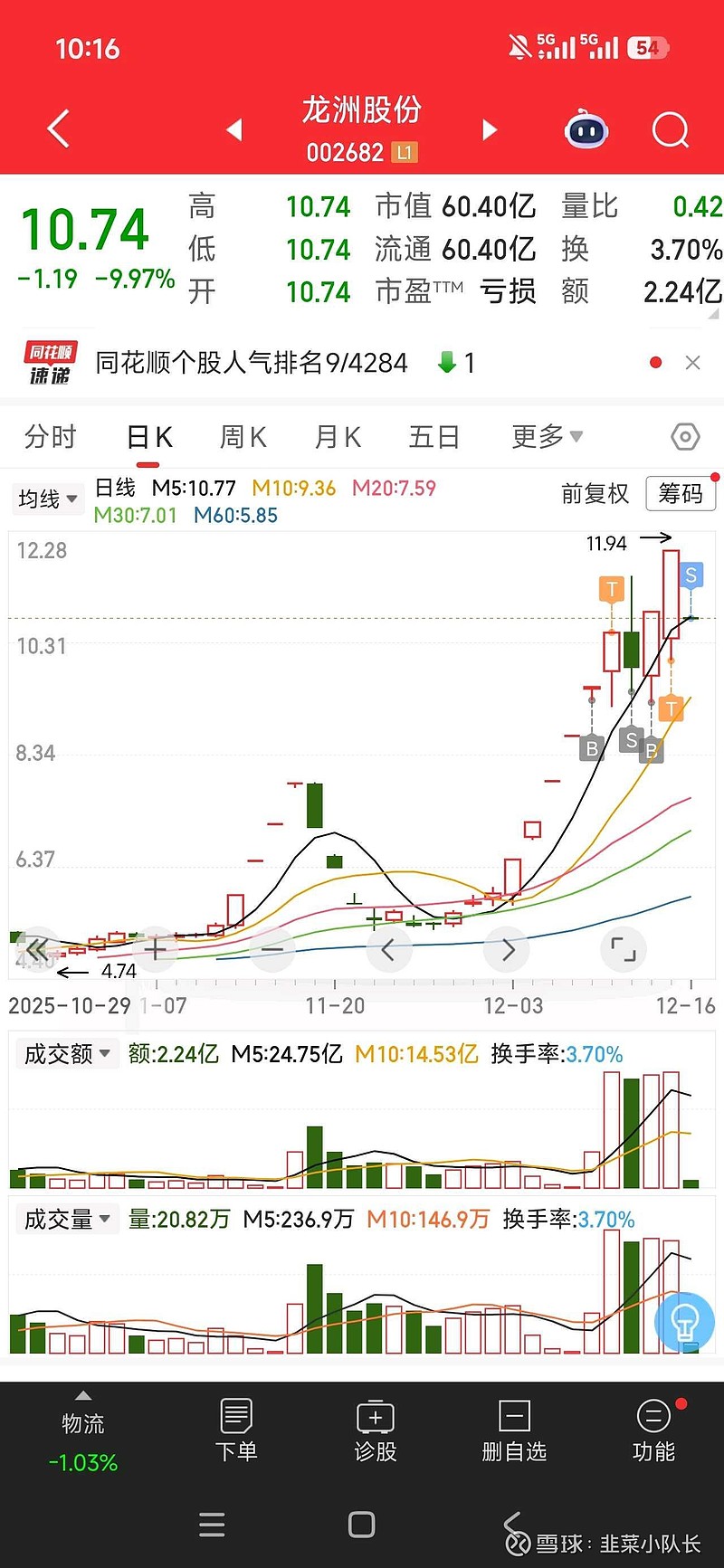Open the 成交量 volume indicator dropdown

(67, 1219)
